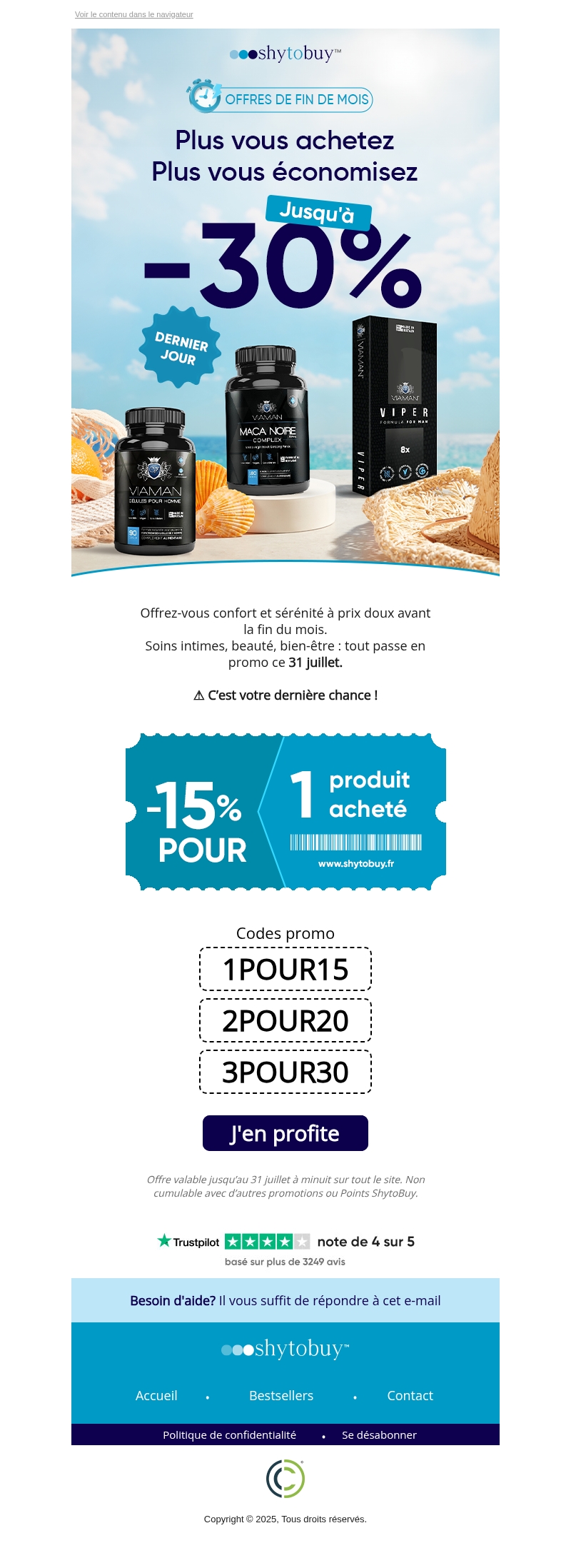Viewport: 571px width, 1568px height.
Task: Tap Se désabonner to unsubscribe
Action: [379, 1434]
